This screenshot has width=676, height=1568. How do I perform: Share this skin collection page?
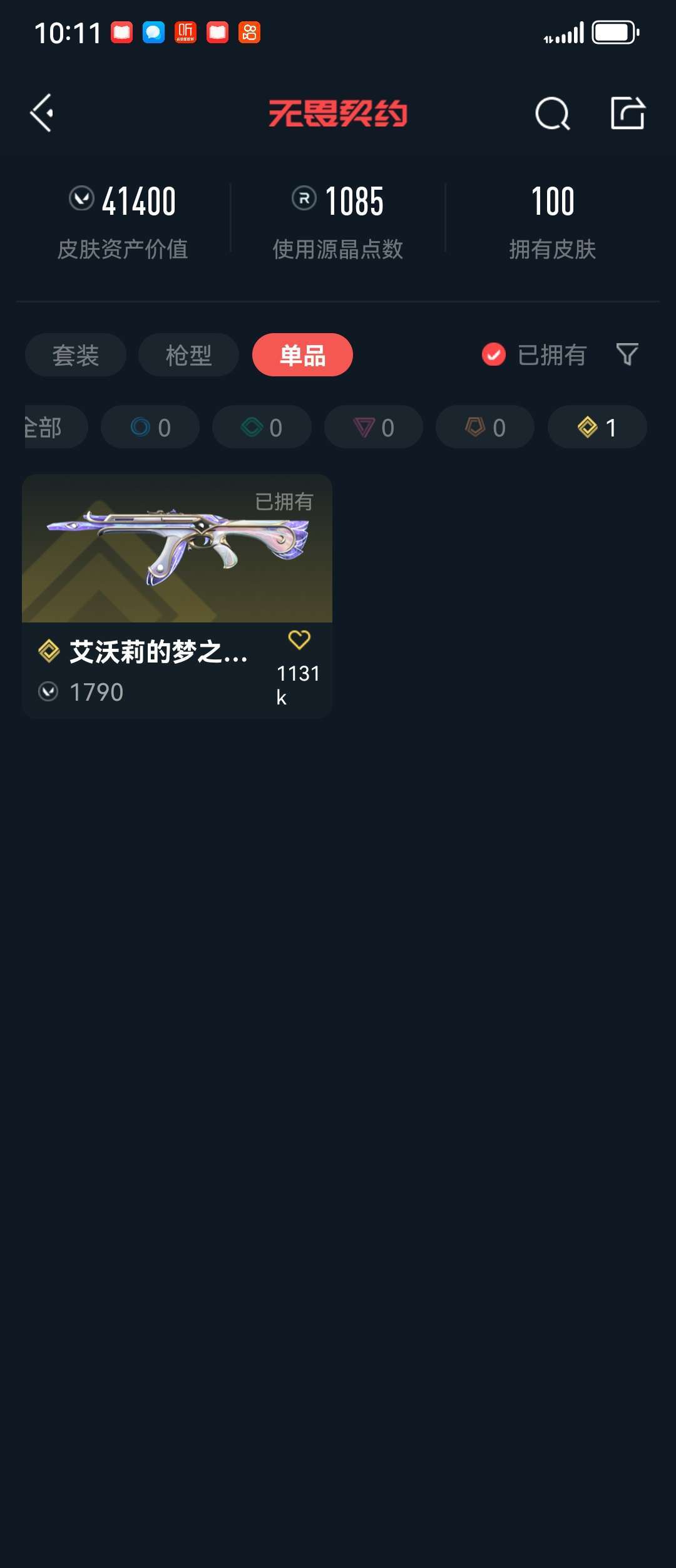(x=627, y=113)
